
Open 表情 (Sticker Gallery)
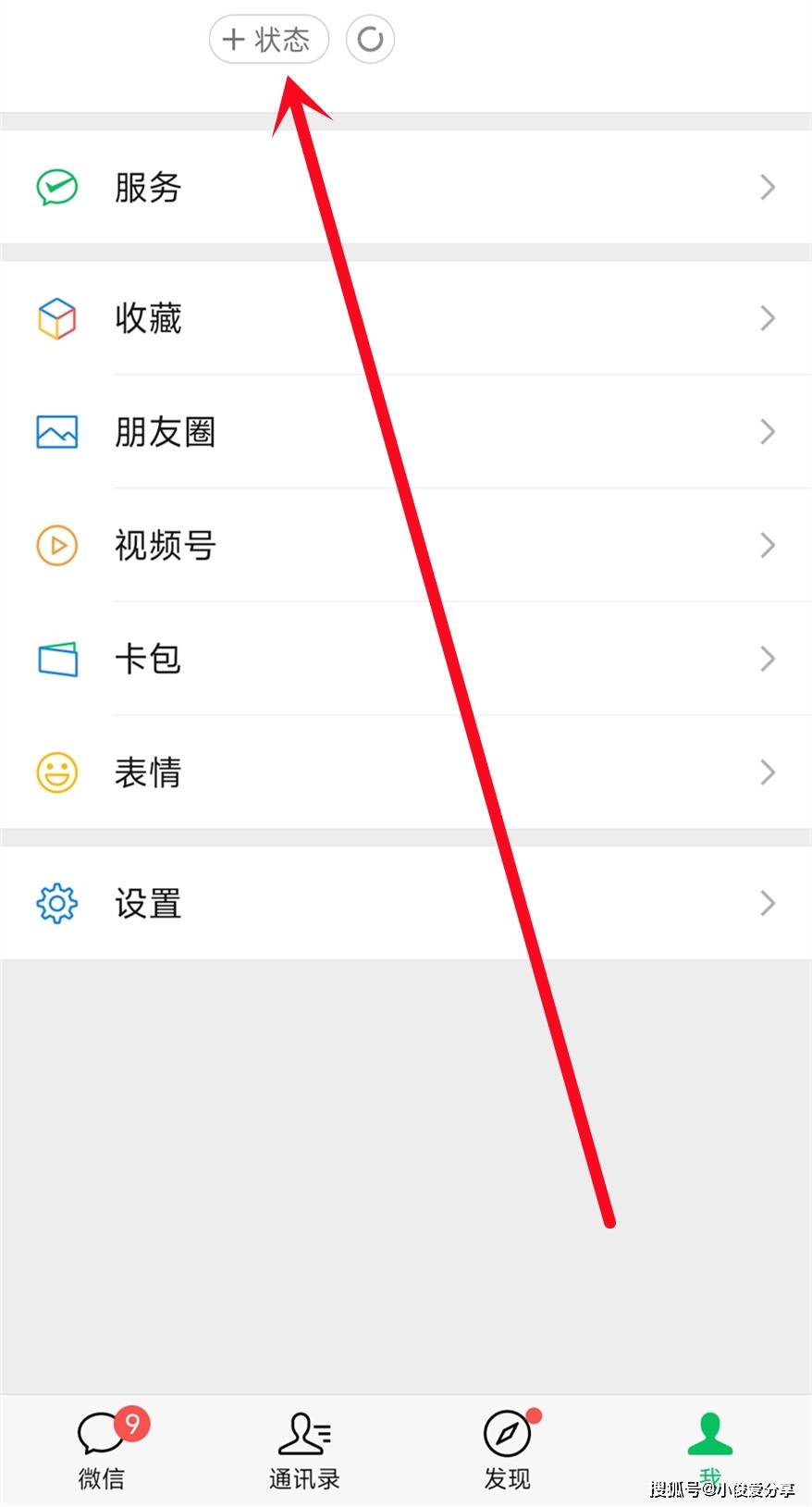405,772
